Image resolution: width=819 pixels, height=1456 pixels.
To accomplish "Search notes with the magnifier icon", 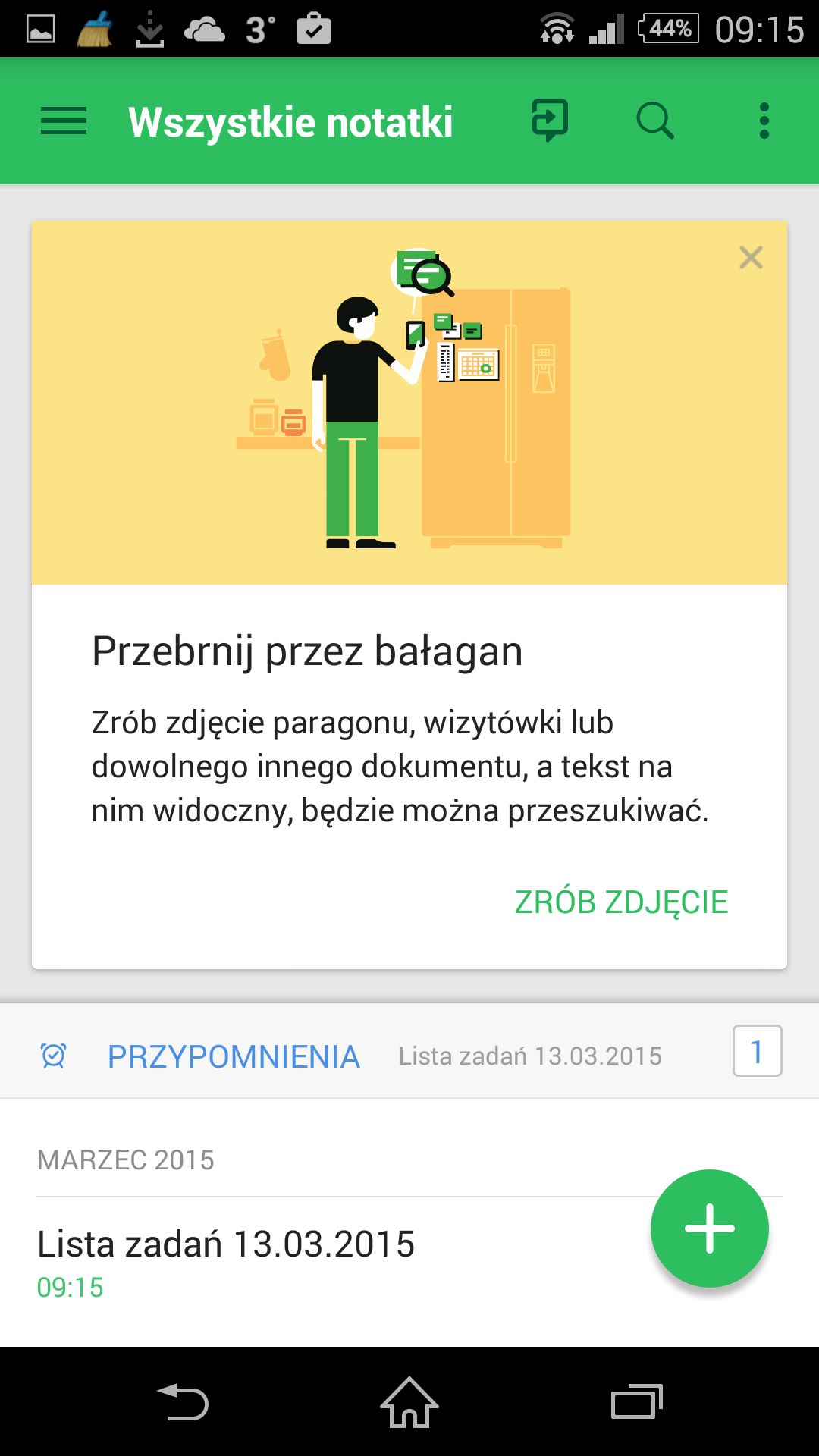I will pos(655,121).
